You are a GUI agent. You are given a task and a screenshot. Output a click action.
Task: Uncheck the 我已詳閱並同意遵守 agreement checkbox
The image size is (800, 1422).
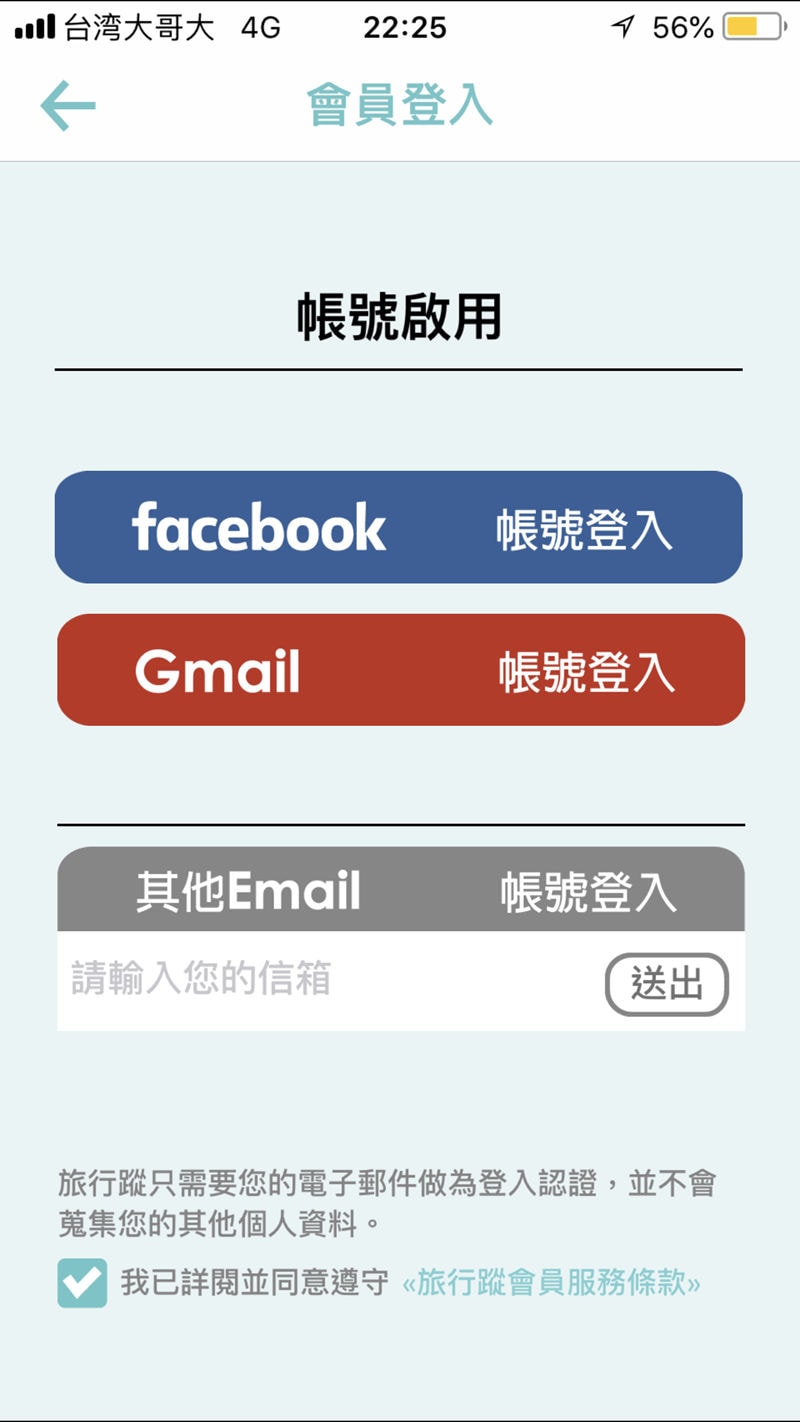click(82, 1283)
